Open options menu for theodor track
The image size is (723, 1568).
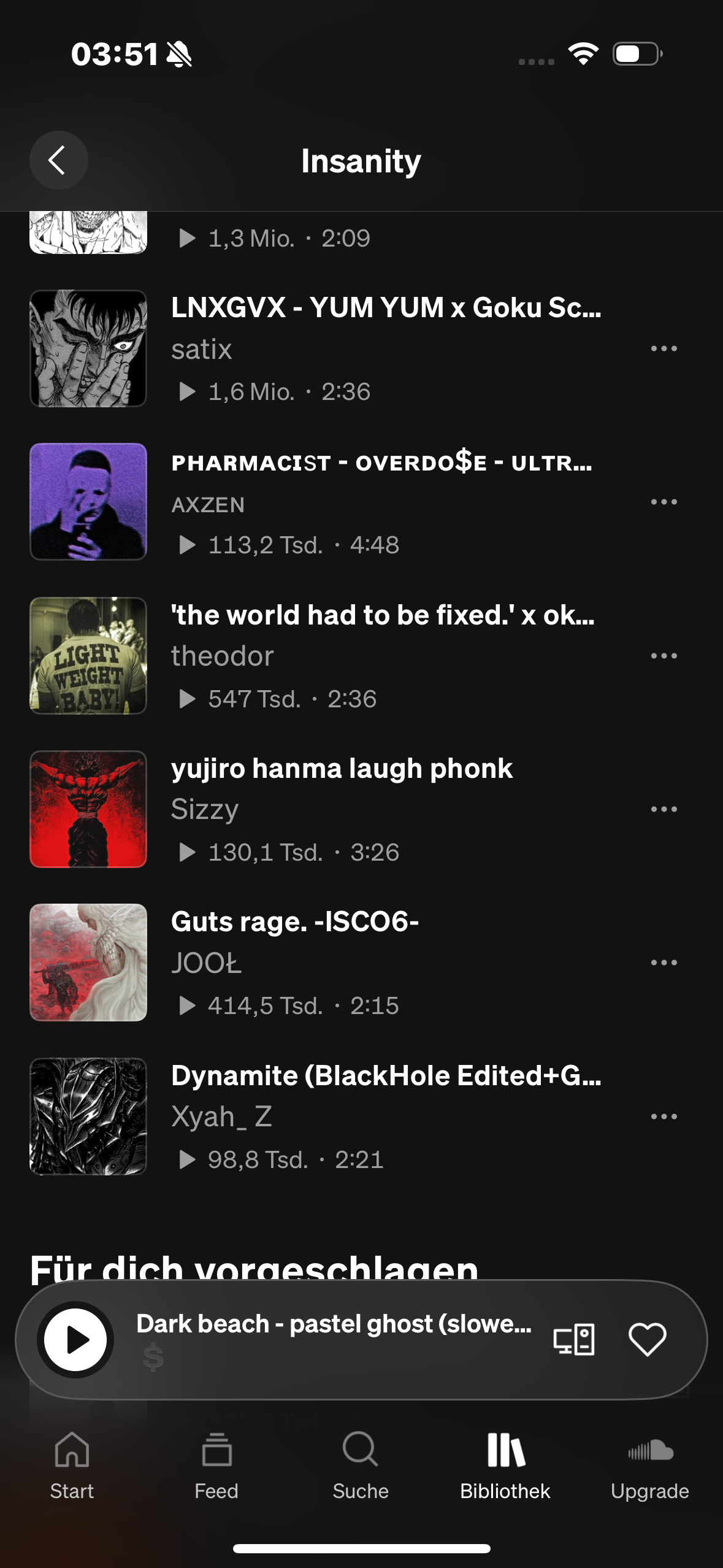pos(664,656)
